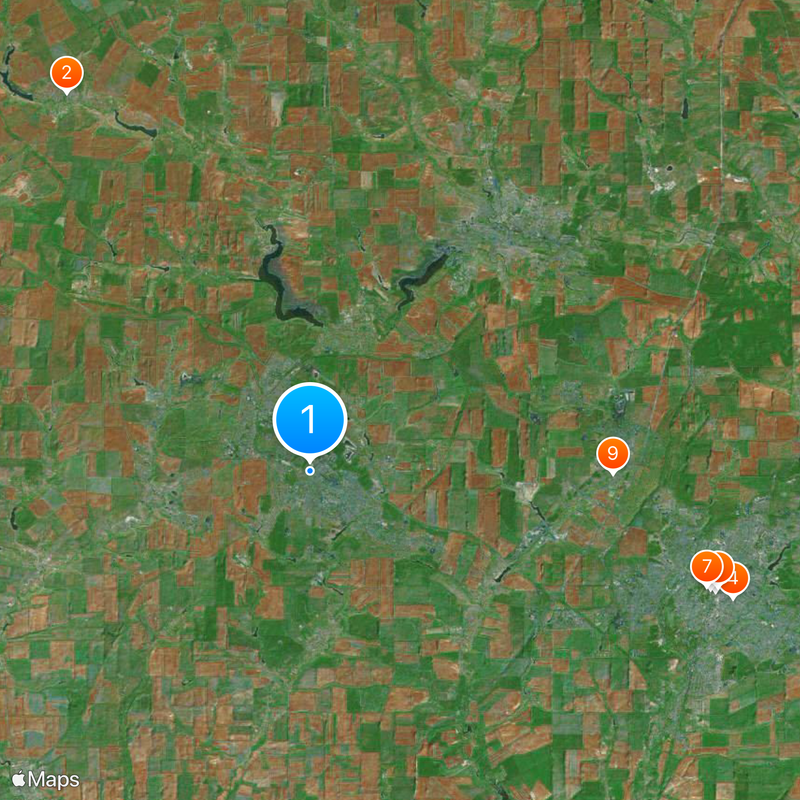Select the orange pin numbered 7
Viewport: 800px width, 800px height.
coord(705,567)
